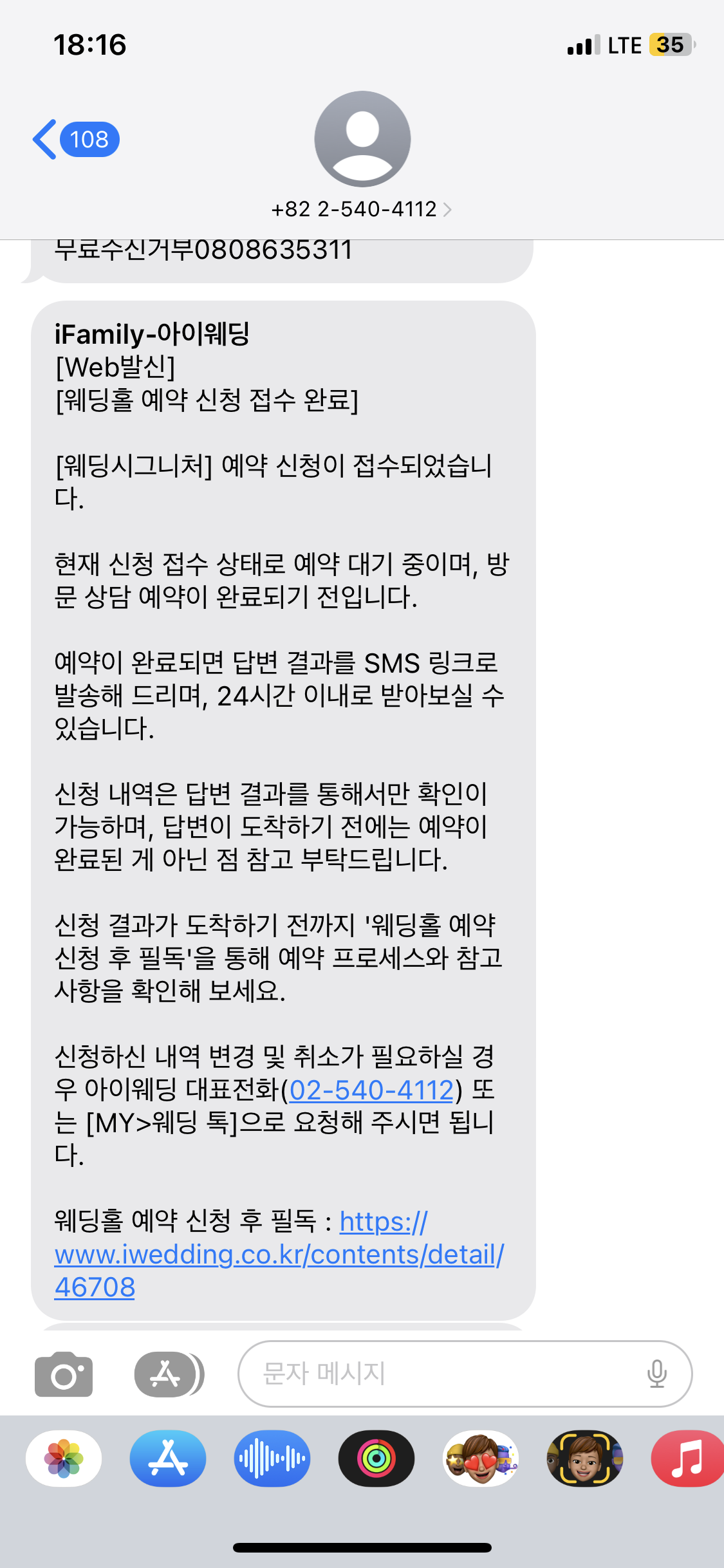Open the Photos app in the app strip
724x1568 pixels.
coord(64,1459)
